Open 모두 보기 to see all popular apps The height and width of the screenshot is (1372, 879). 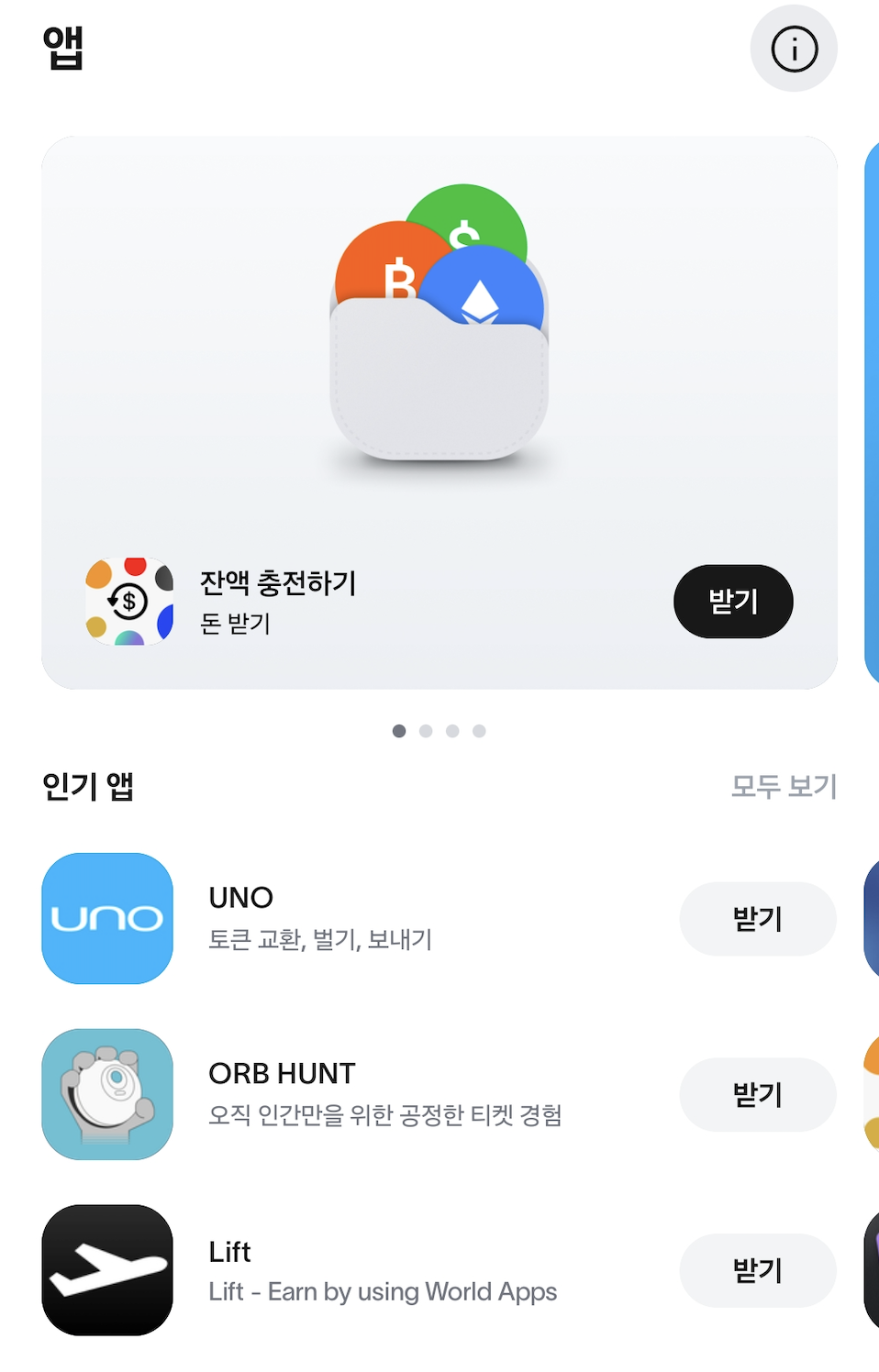coord(784,786)
